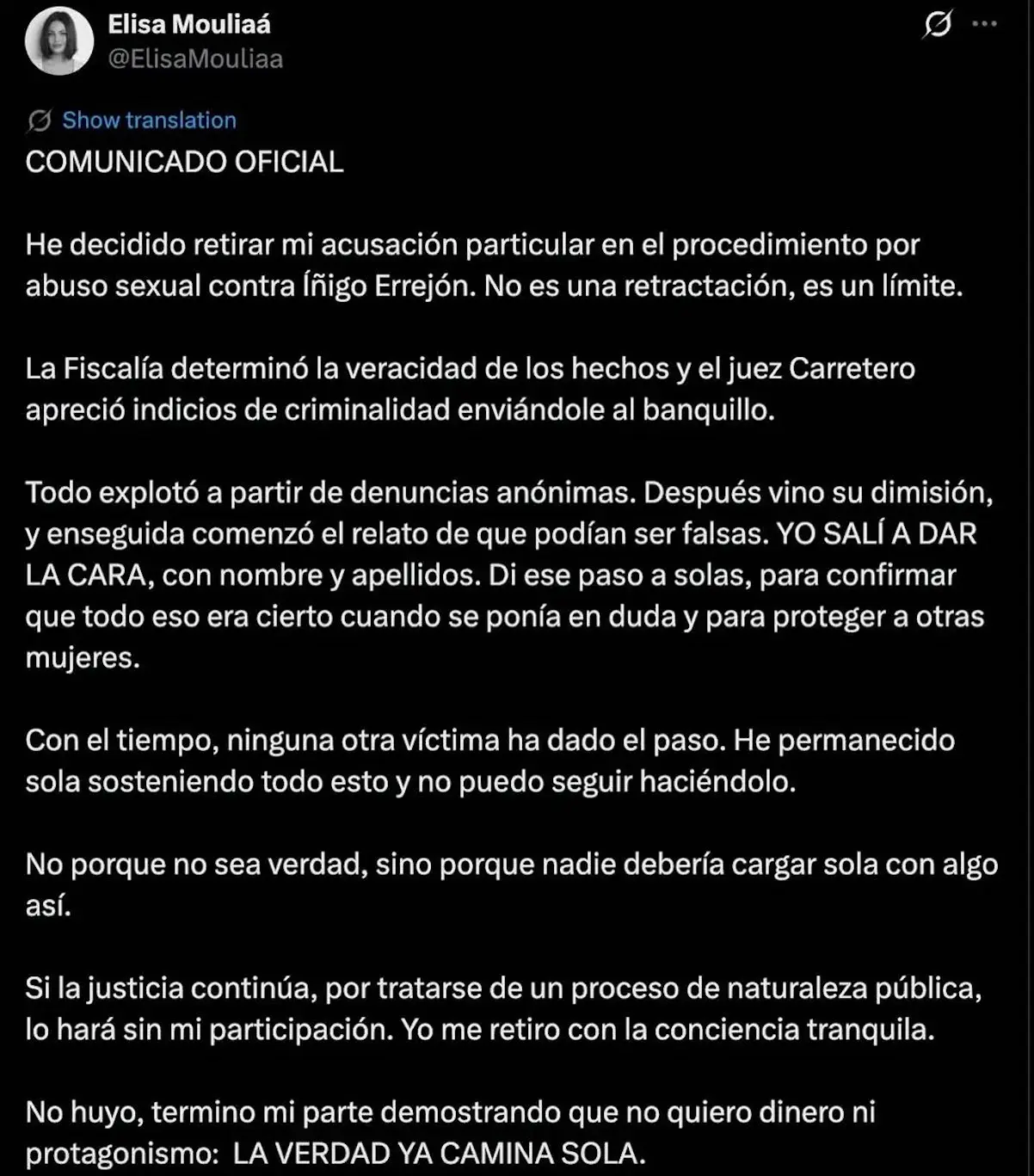
Task: Show translation of the post
Action: [149, 120]
